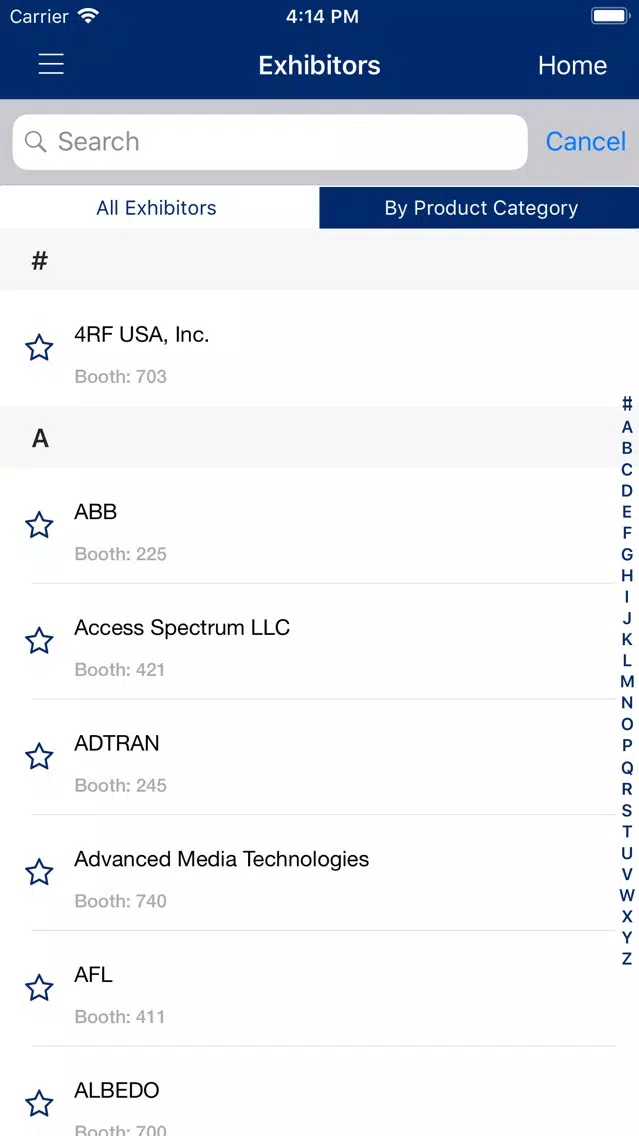Jump to letter M in the index

[627, 682]
